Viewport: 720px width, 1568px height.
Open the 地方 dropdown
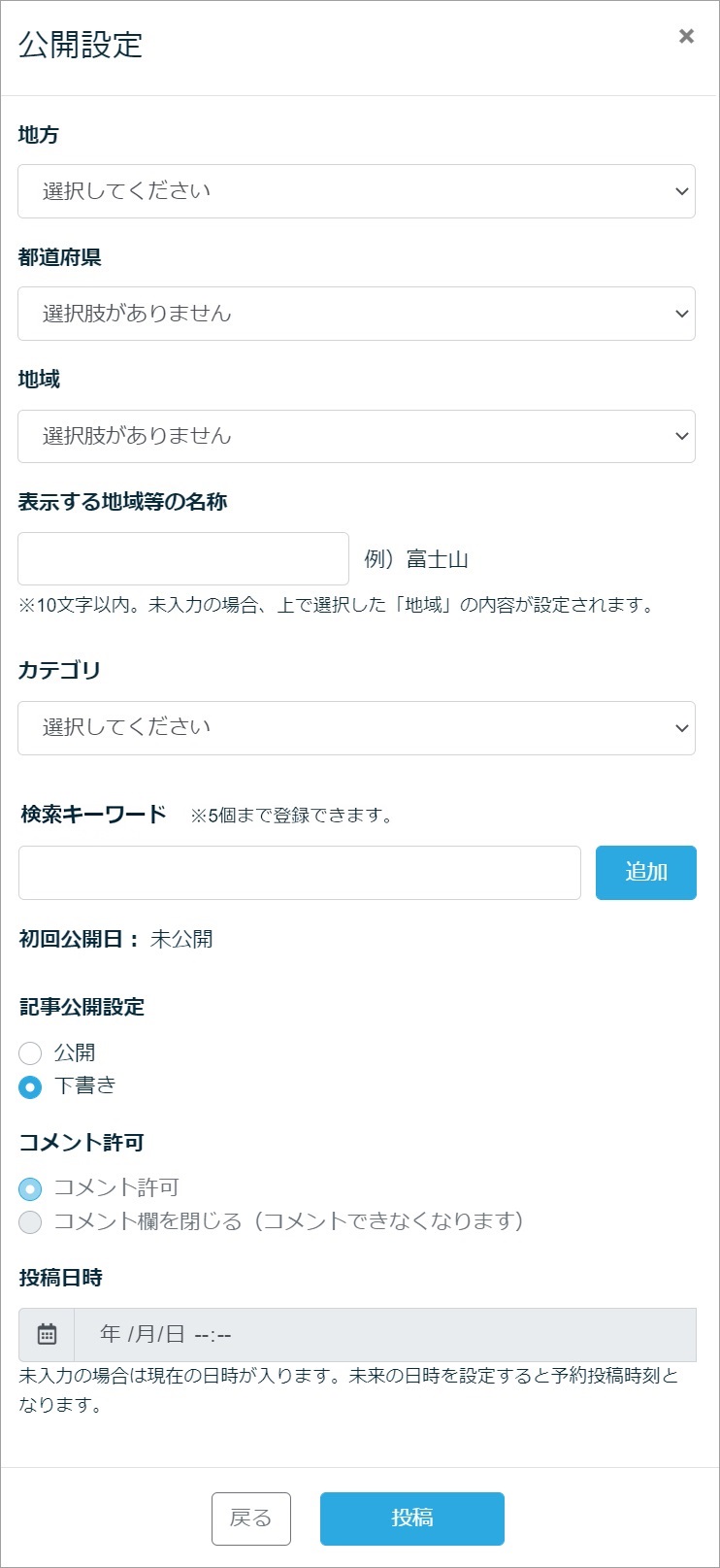click(x=356, y=191)
